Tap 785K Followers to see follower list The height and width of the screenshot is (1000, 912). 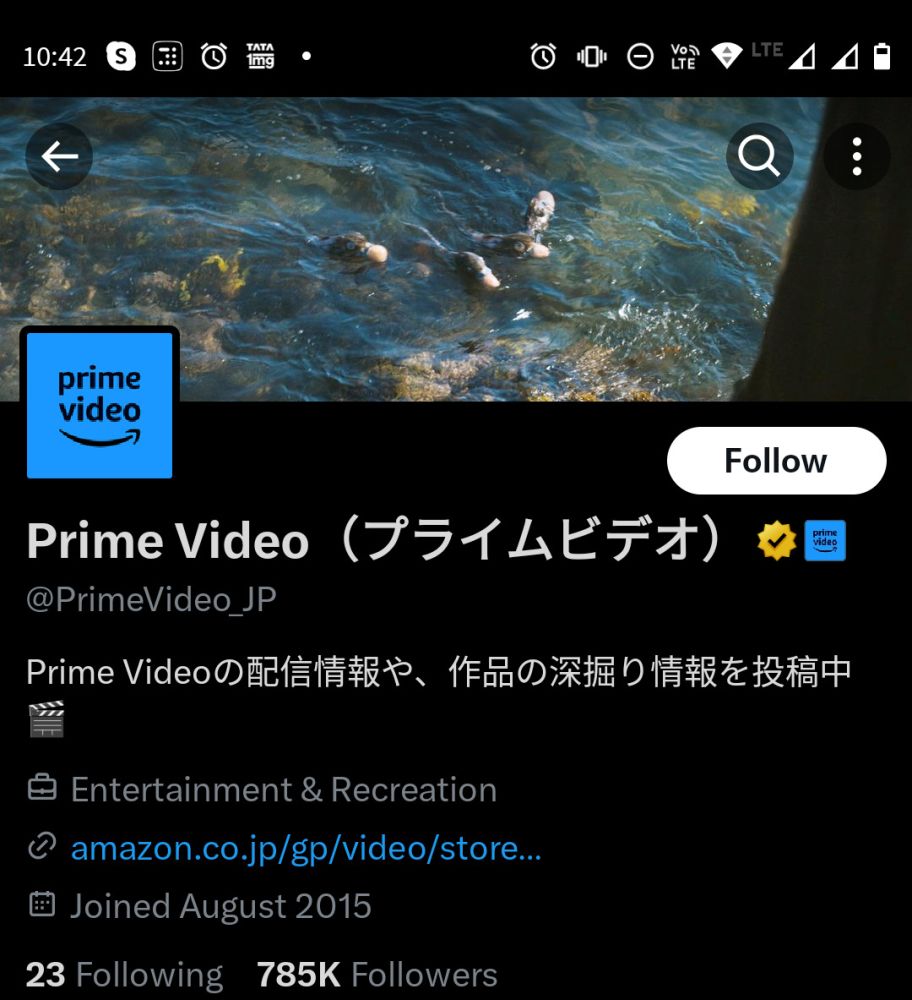375,973
